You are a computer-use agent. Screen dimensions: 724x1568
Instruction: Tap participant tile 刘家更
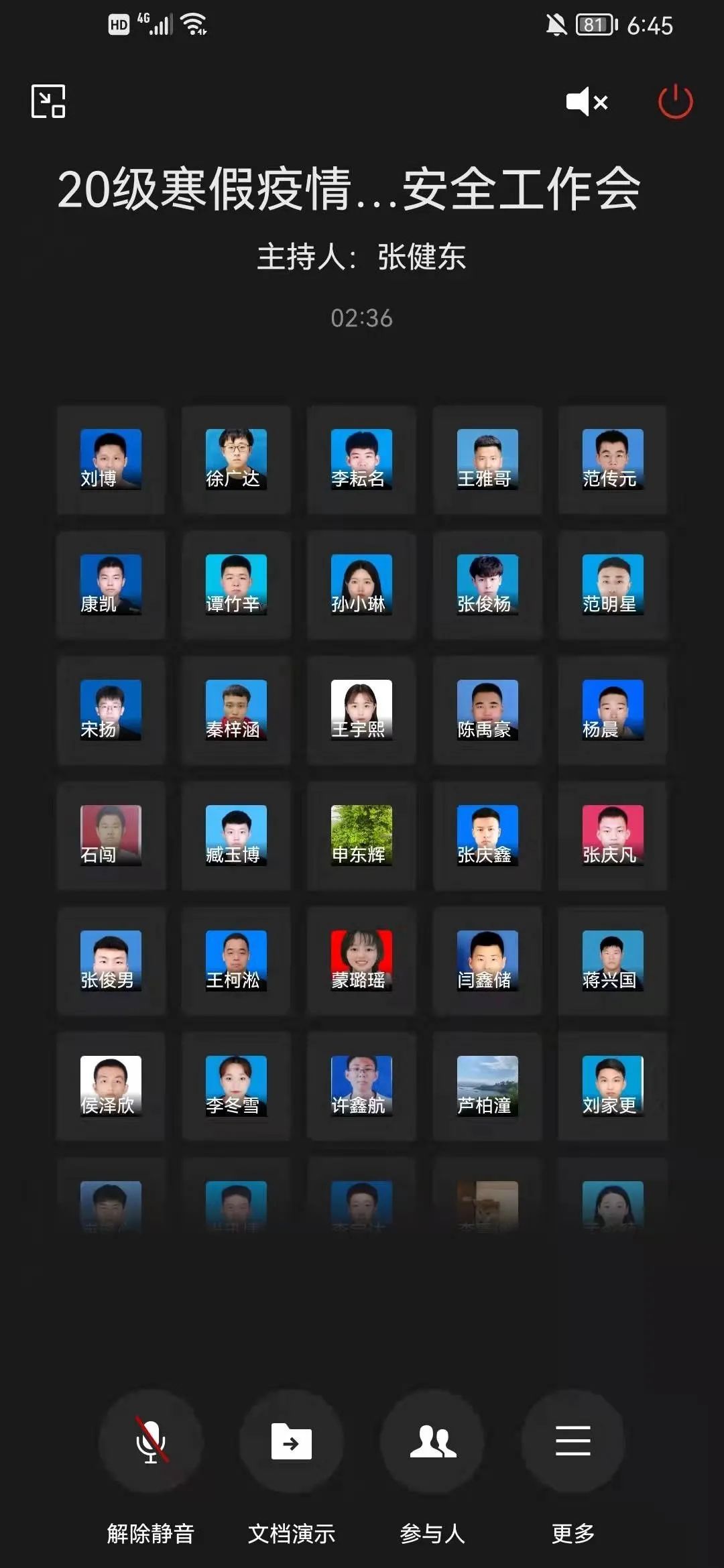(x=613, y=1086)
